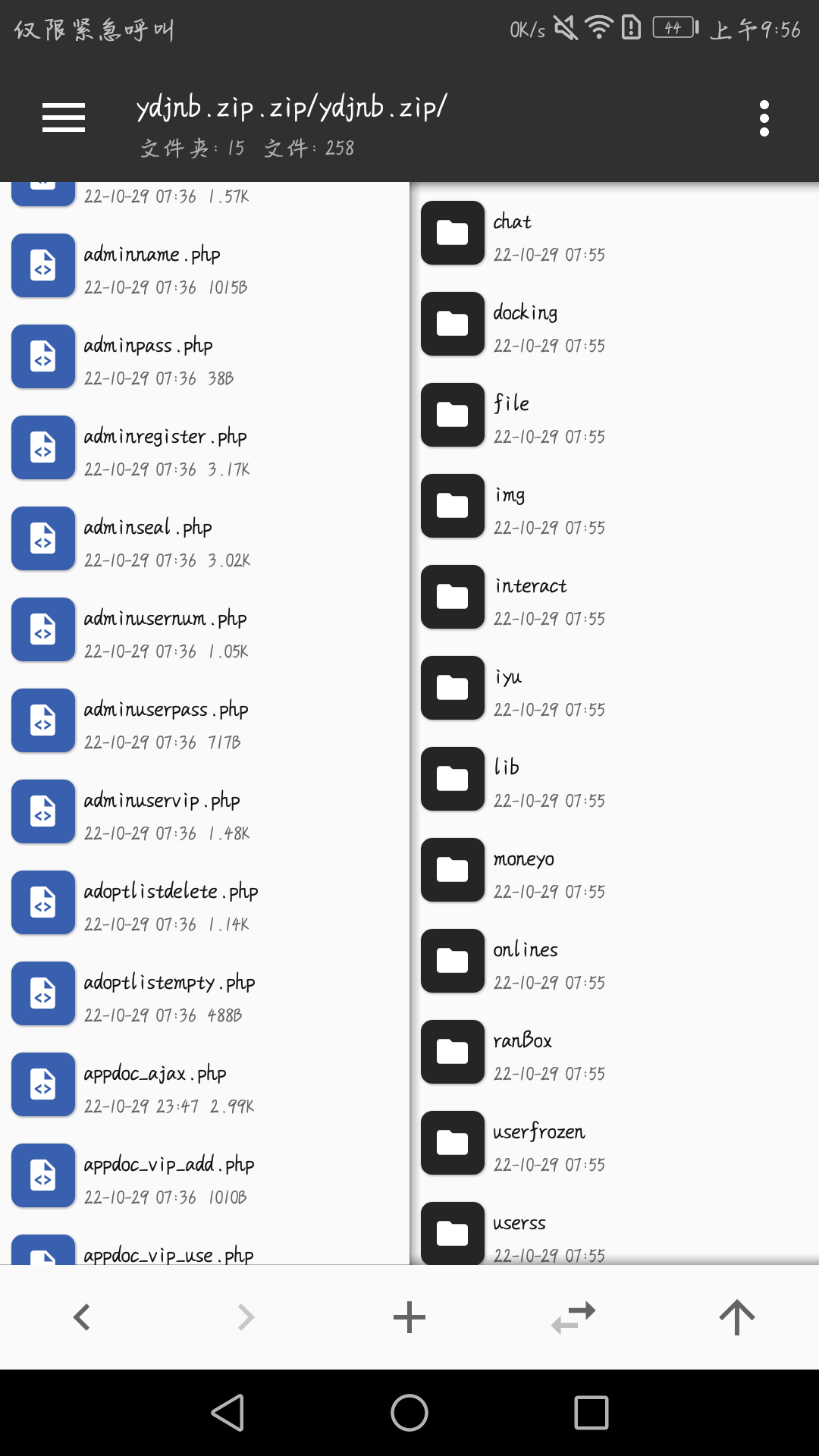This screenshot has height=1456, width=819.
Task: Open the chat folder
Action: (x=513, y=234)
